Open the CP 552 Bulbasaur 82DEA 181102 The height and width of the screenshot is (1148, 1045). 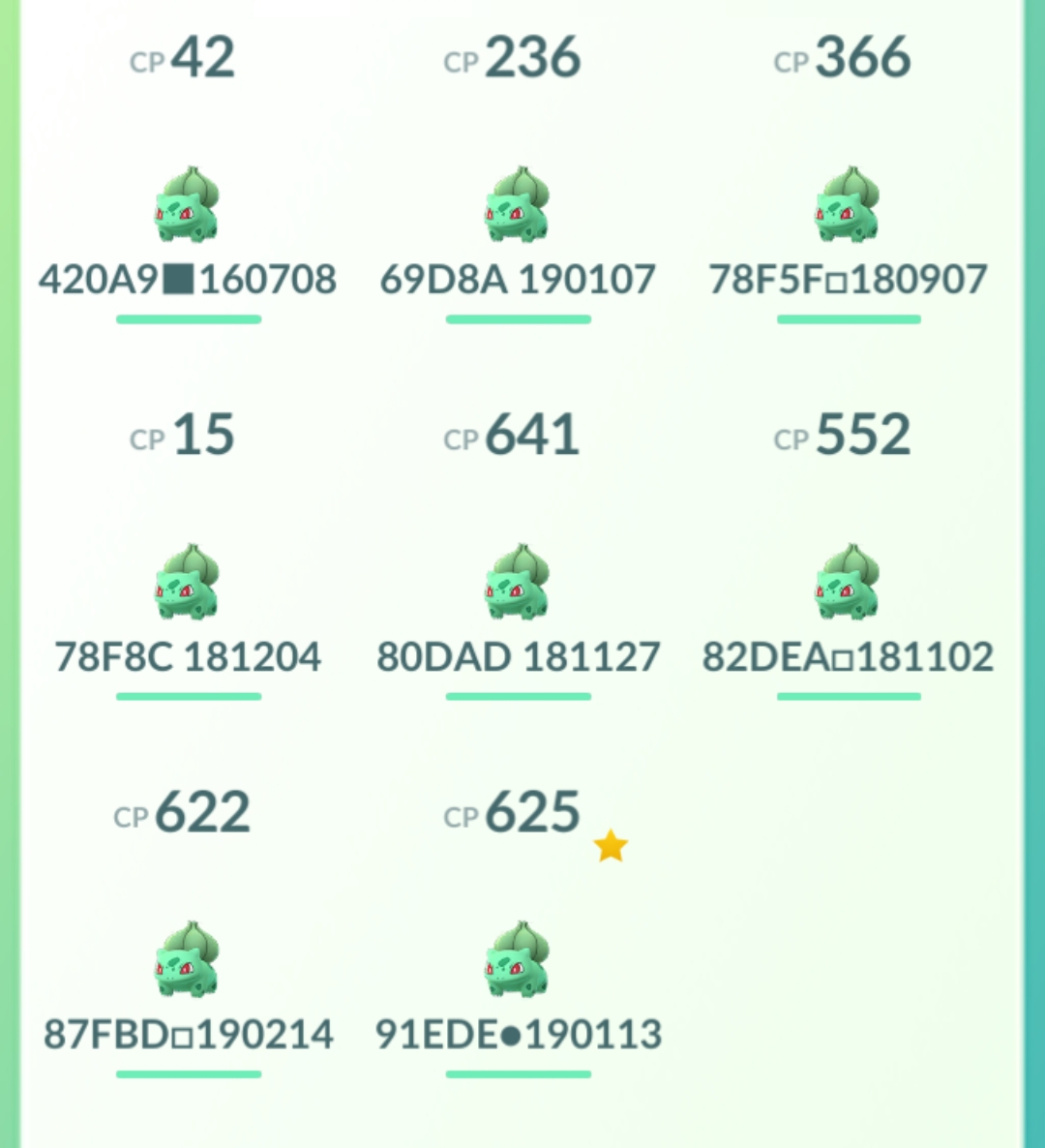(x=848, y=582)
